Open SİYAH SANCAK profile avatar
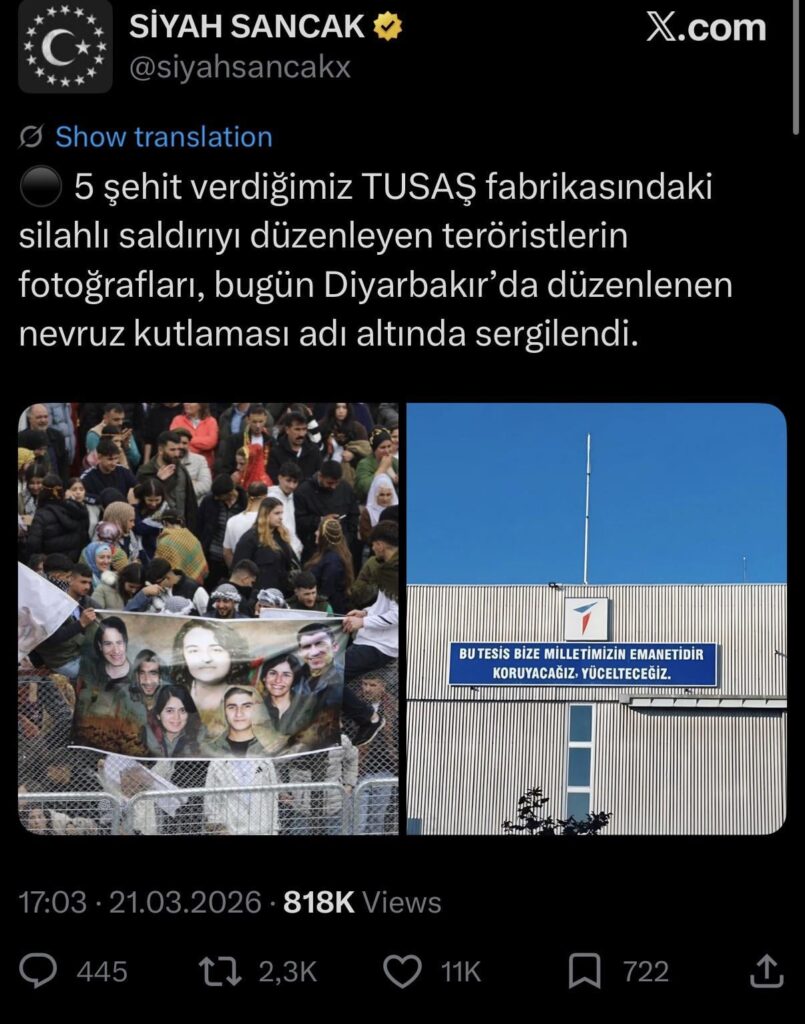The width and height of the screenshot is (805, 1024). (66, 48)
